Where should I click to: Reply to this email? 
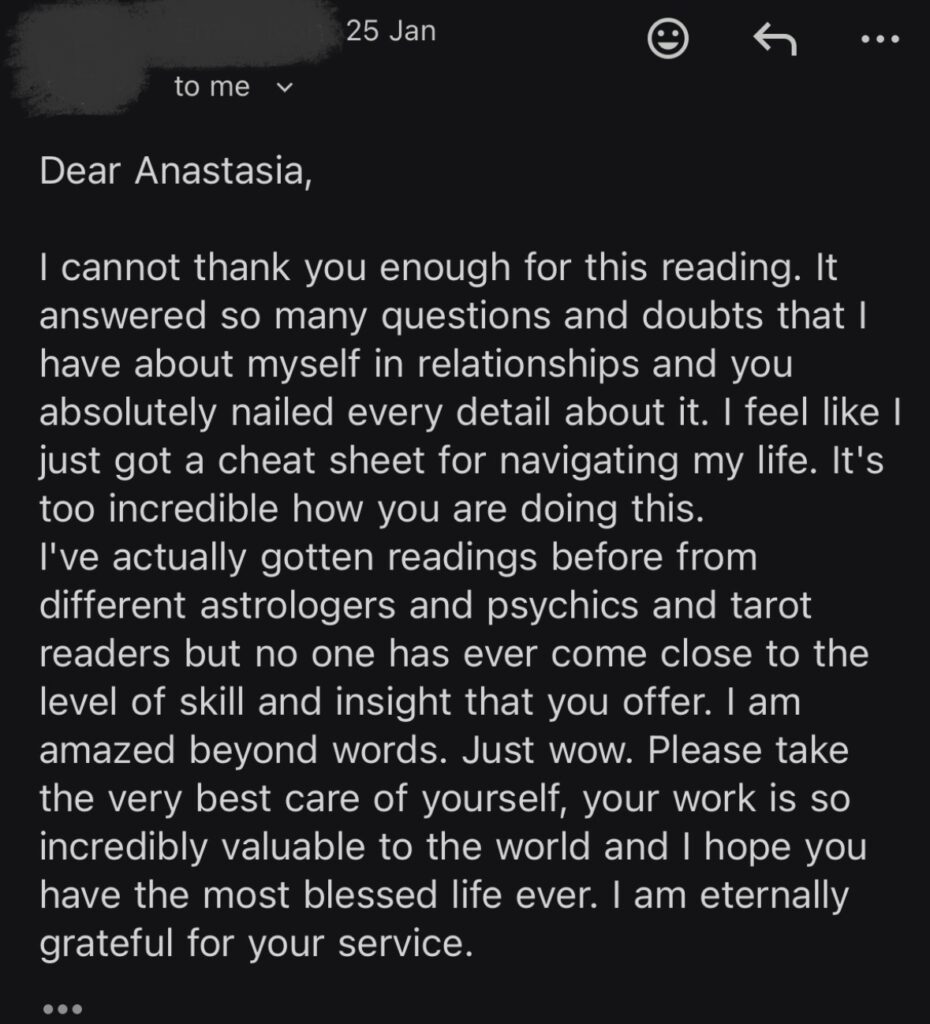click(774, 39)
